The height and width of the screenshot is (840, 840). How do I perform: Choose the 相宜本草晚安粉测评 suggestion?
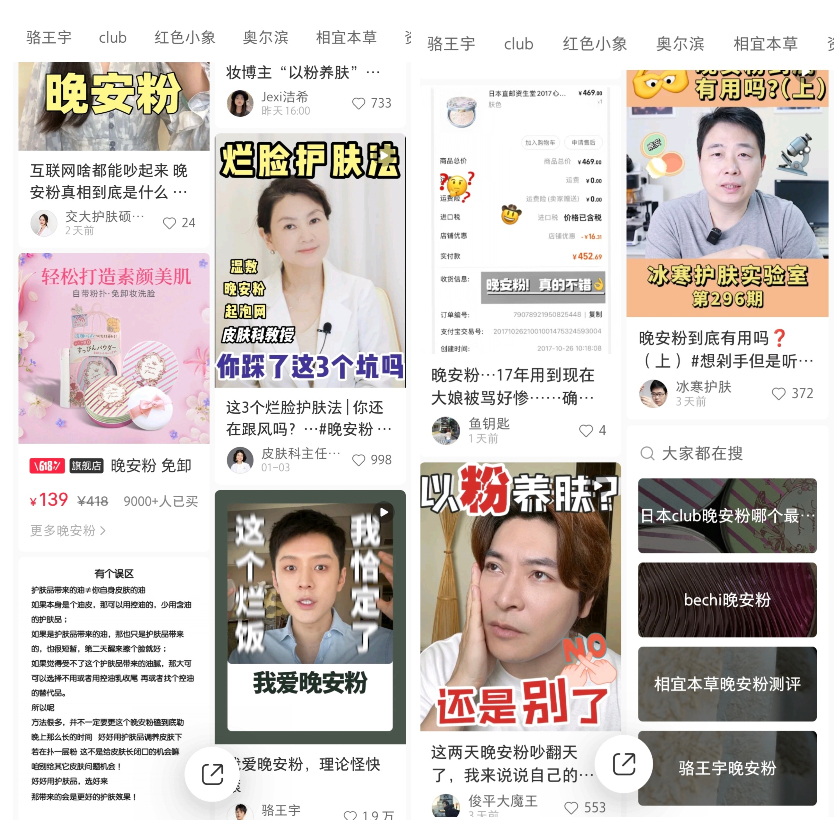click(x=728, y=684)
